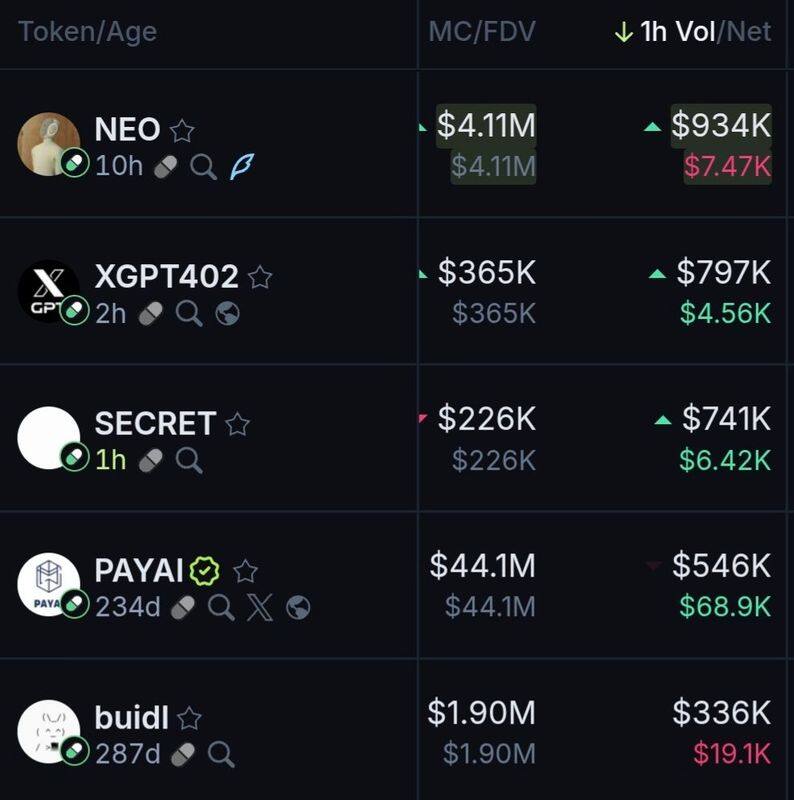Tap the magnifier icon on buidl row
The image size is (794, 800).
[x=221, y=754]
